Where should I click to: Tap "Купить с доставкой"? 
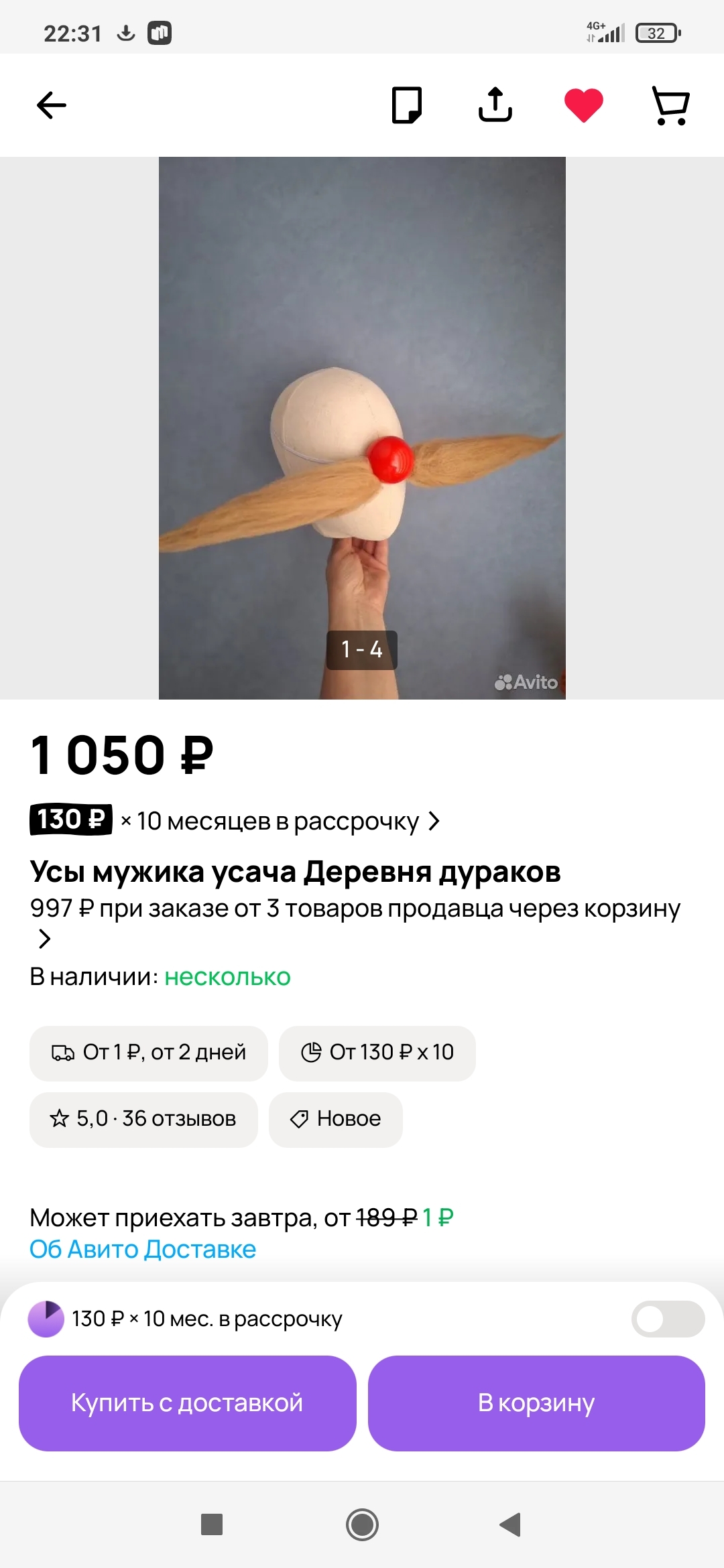[x=187, y=1403]
